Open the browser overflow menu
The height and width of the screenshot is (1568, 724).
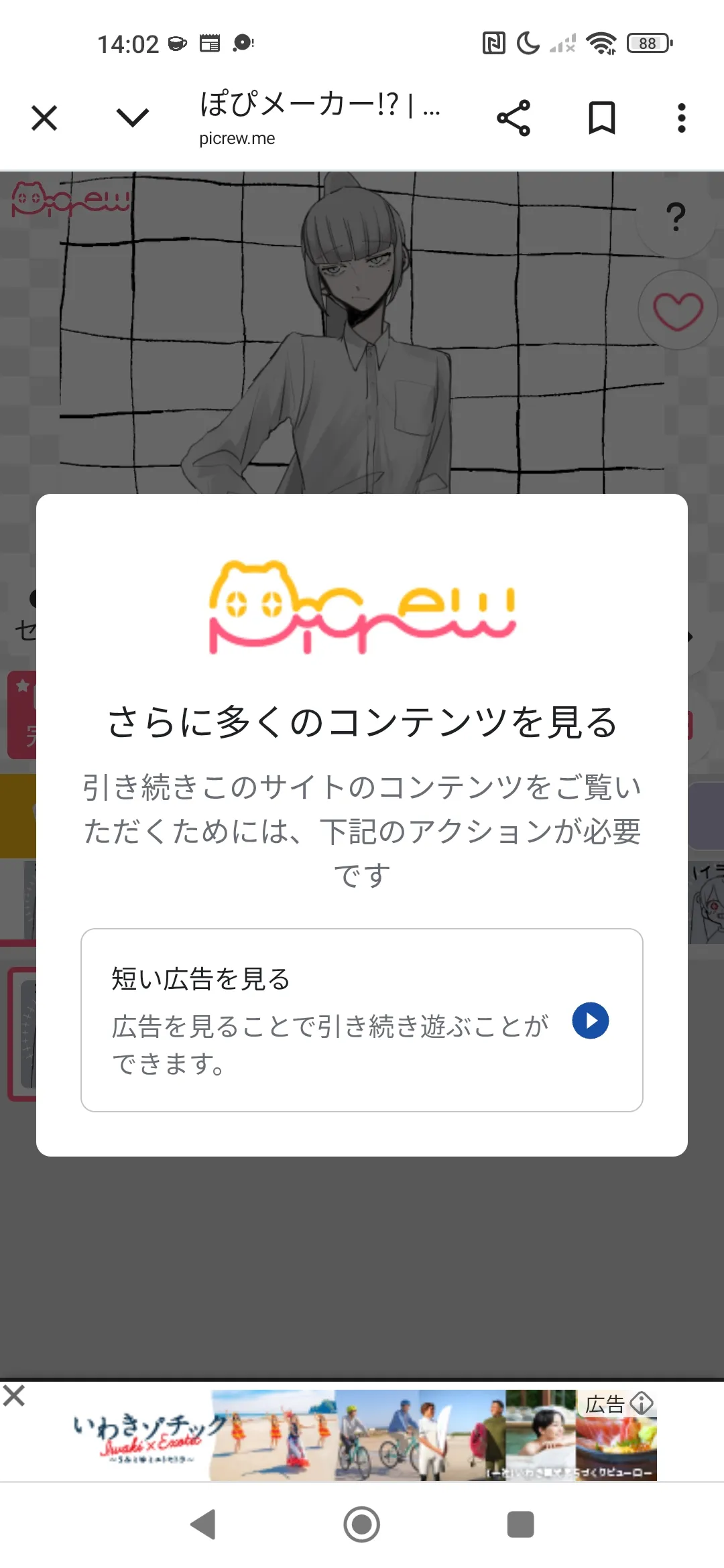681,119
